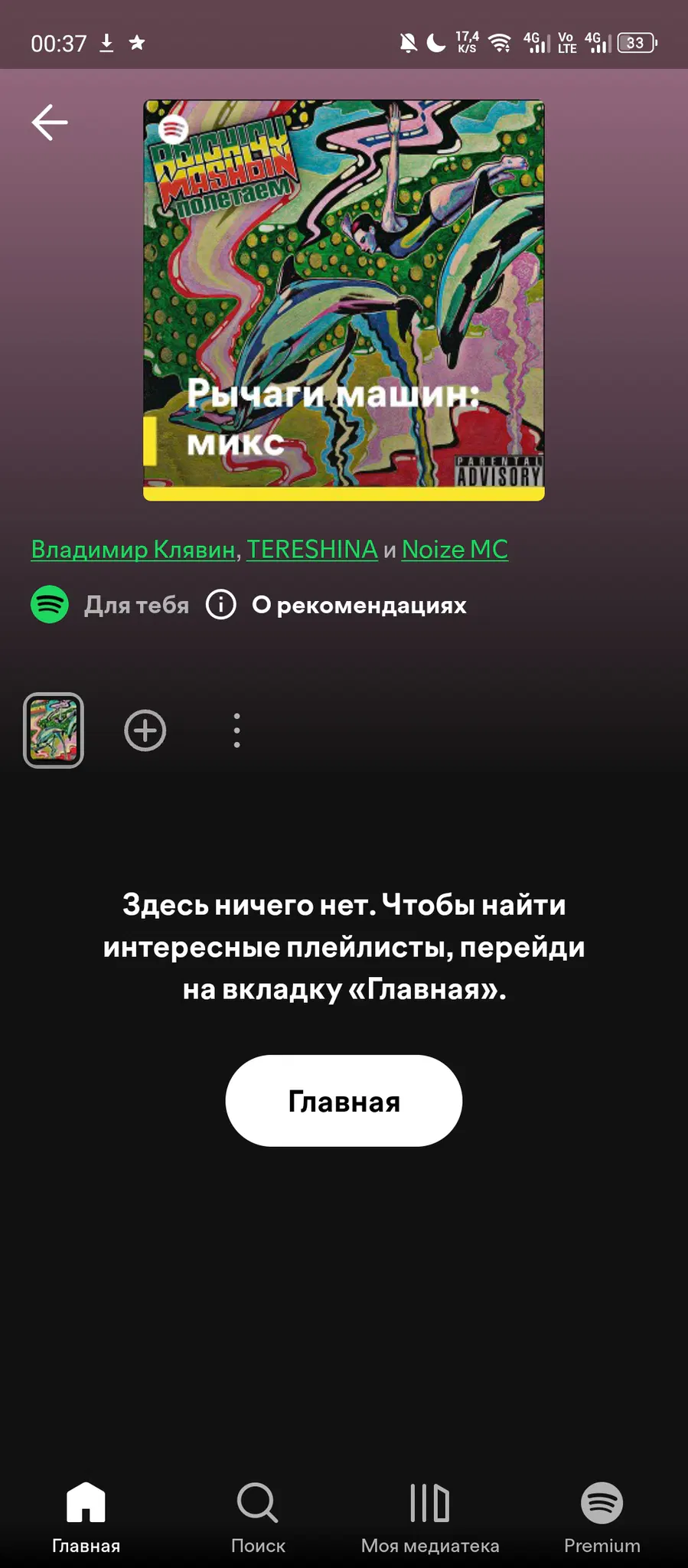Open the Noize MC artist page
688x1568 pixels.
pos(455,549)
